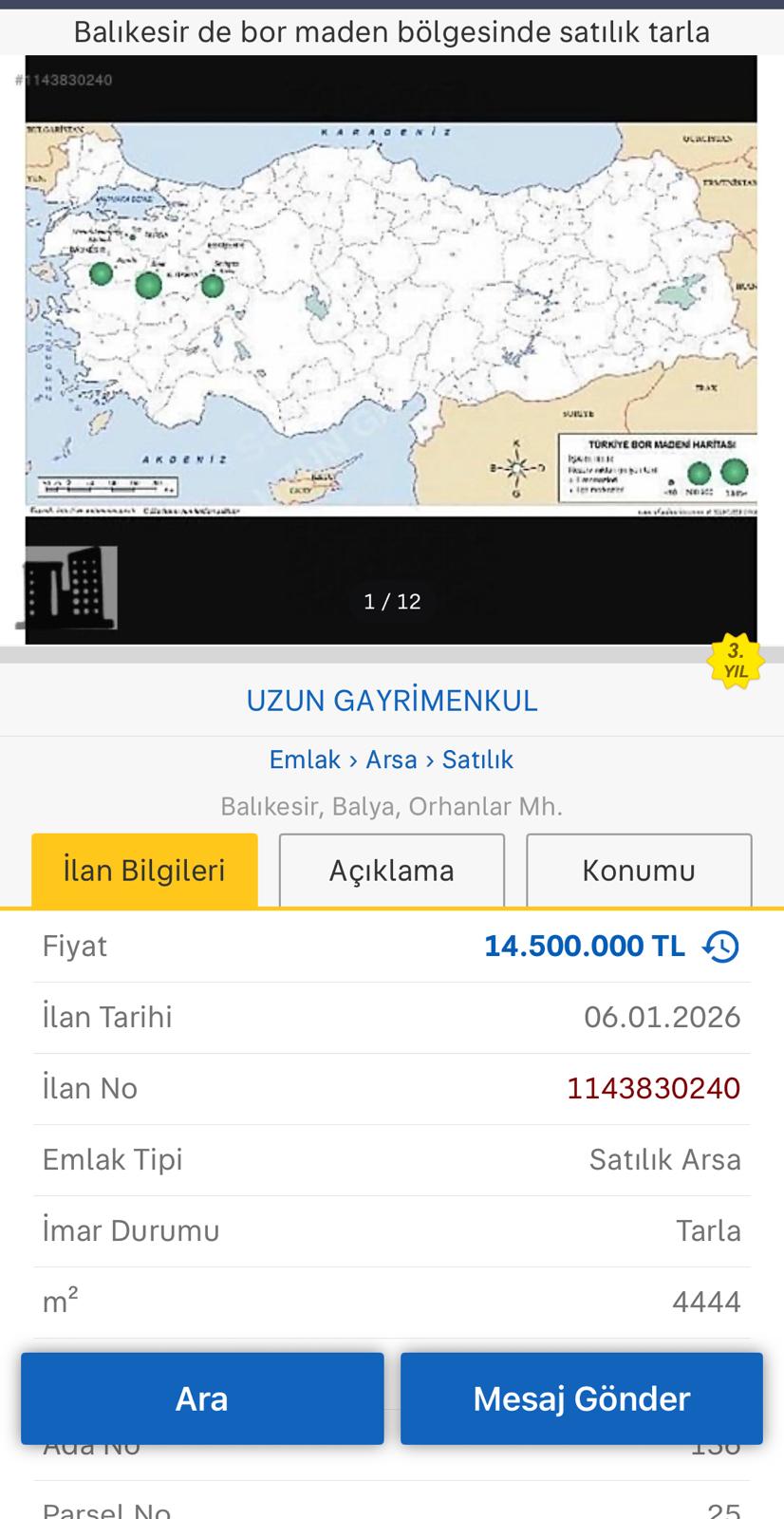
Task: Switch to the Açıklama tab
Action: (x=392, y=871)
